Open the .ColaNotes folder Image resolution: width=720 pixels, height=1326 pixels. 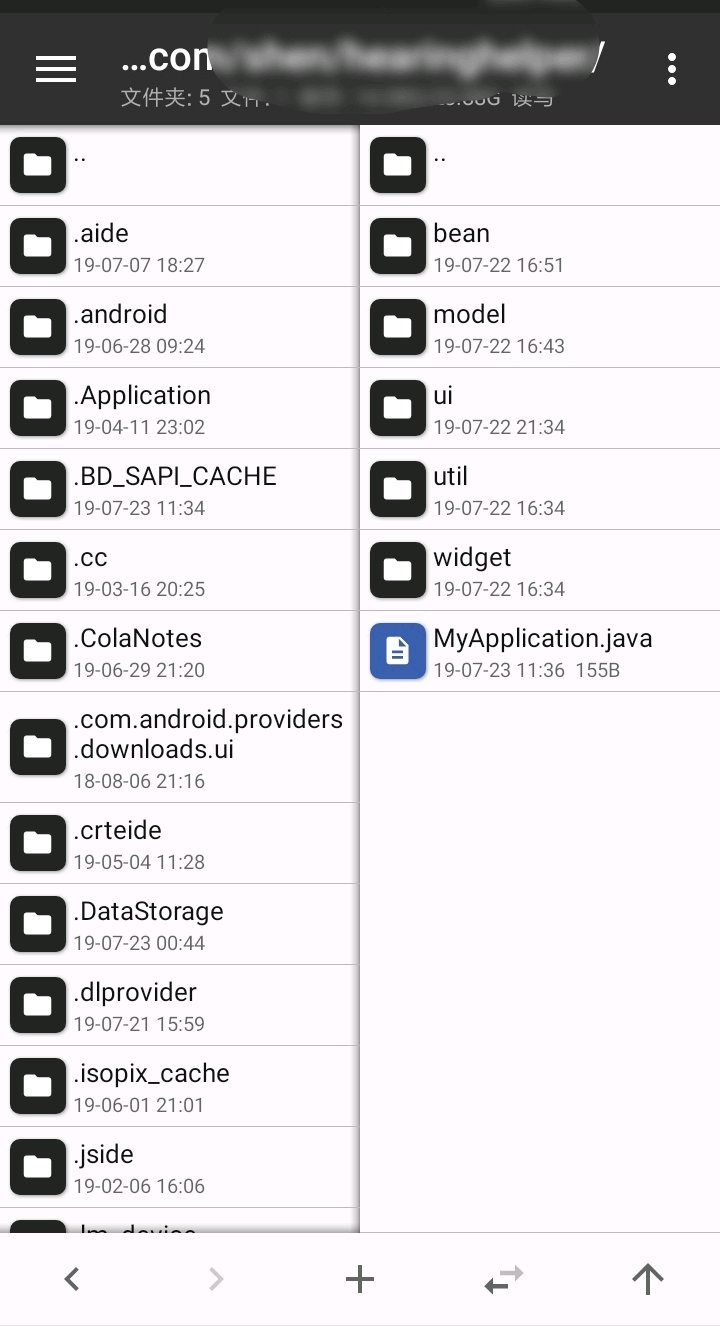(x=180, y=651)
